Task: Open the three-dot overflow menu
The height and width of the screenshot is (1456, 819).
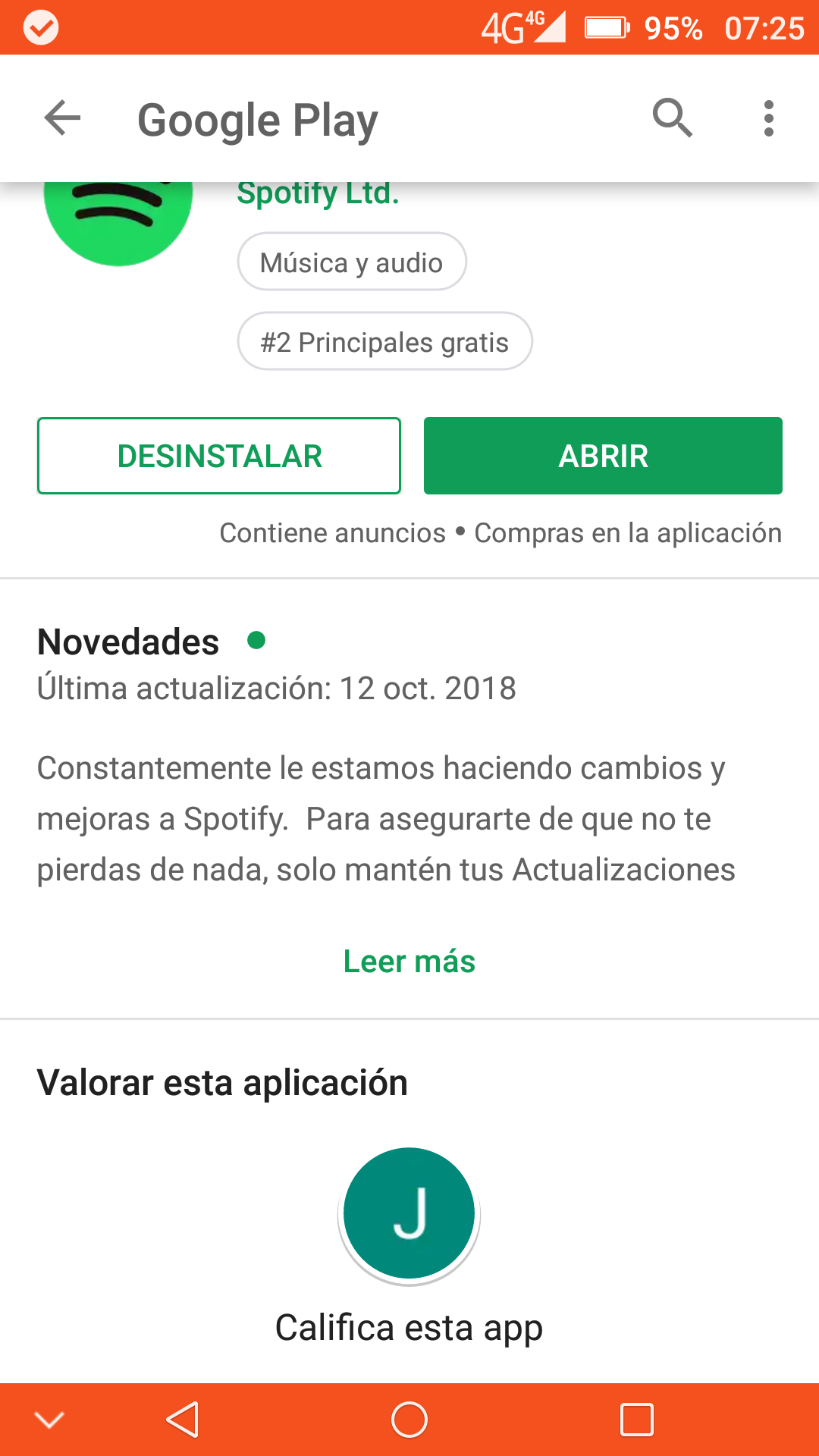Action: (x=768, y=118)
